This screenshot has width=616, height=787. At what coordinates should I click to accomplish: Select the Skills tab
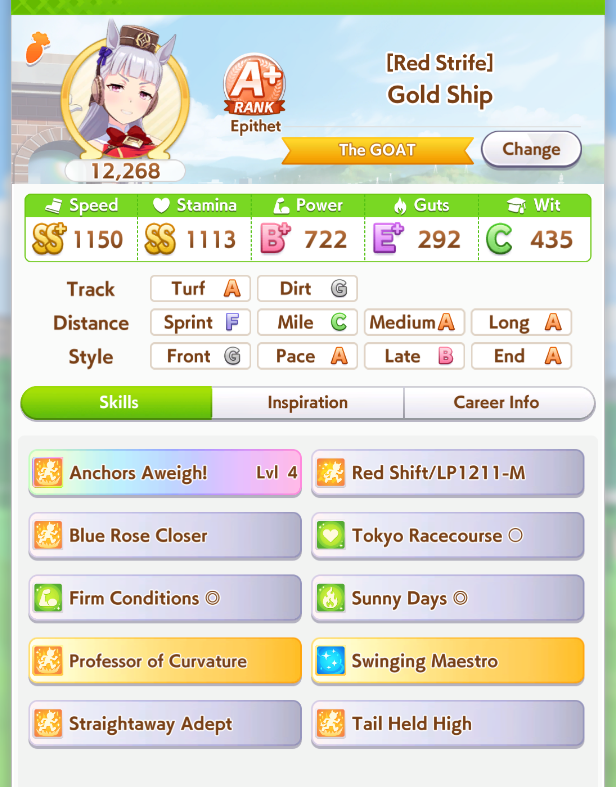coord(118,403)
